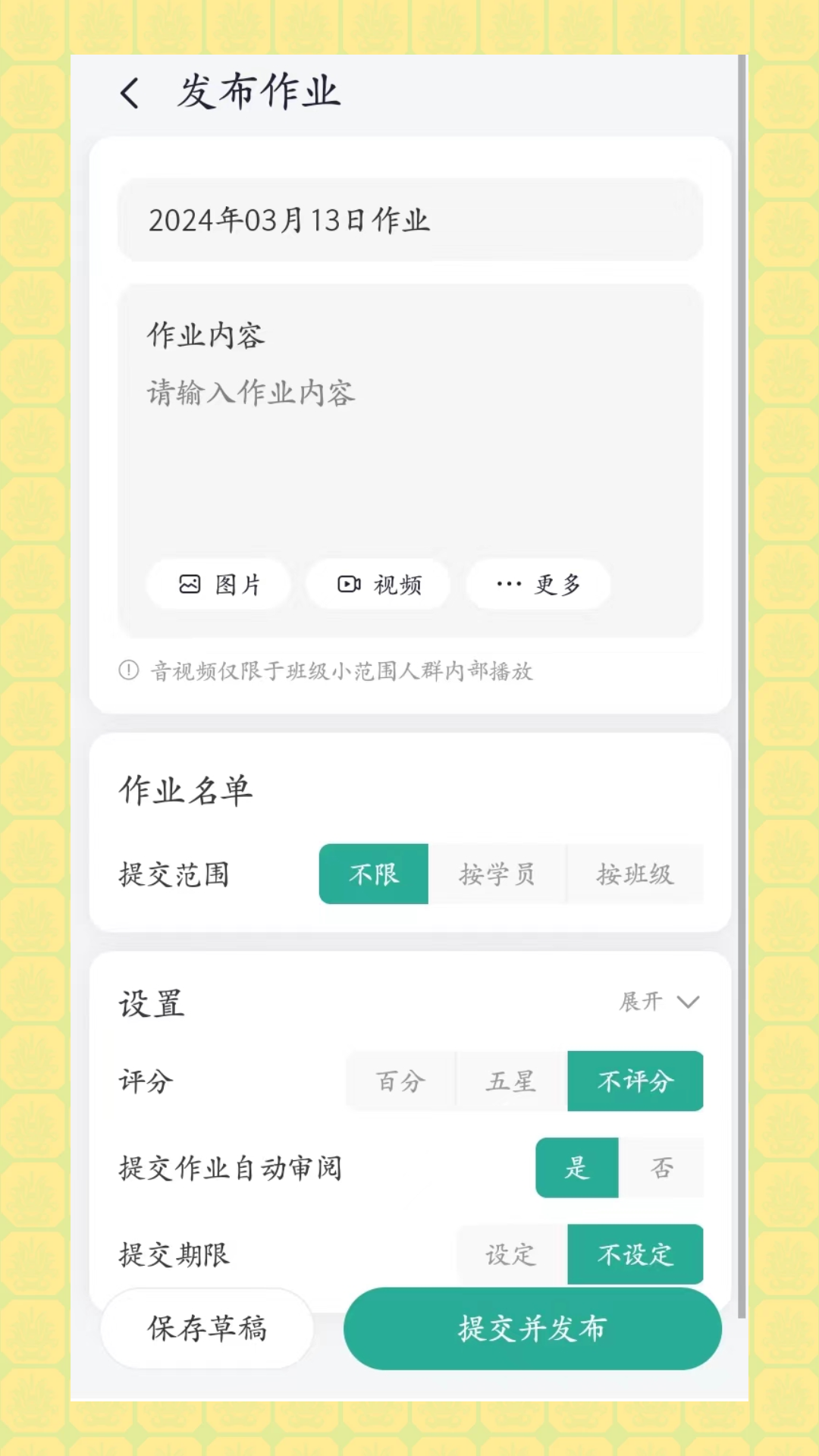
Task: Expand settings with 展开
Action: point(658,1002)
